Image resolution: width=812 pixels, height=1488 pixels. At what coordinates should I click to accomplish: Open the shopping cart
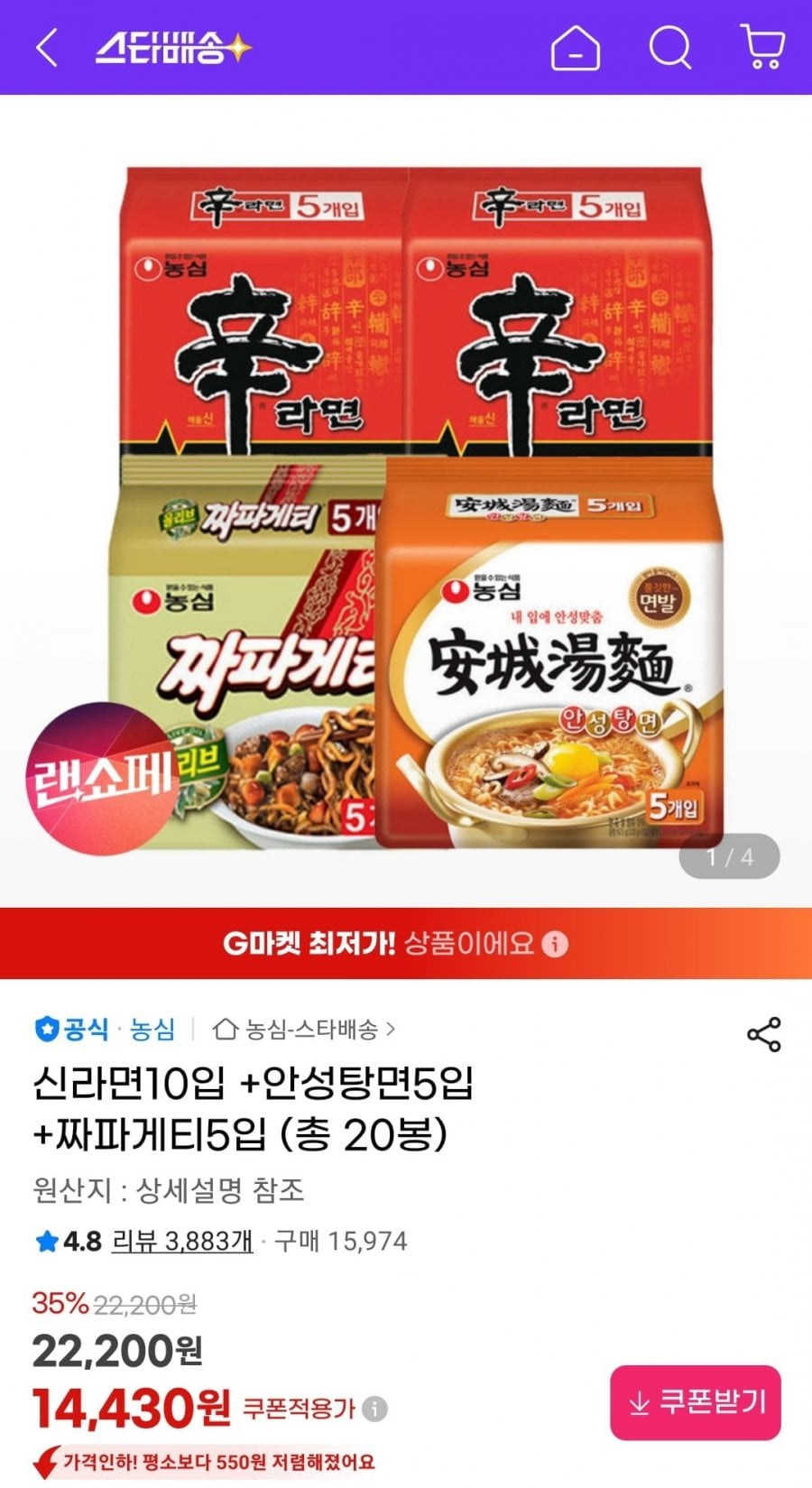[762, 47]
